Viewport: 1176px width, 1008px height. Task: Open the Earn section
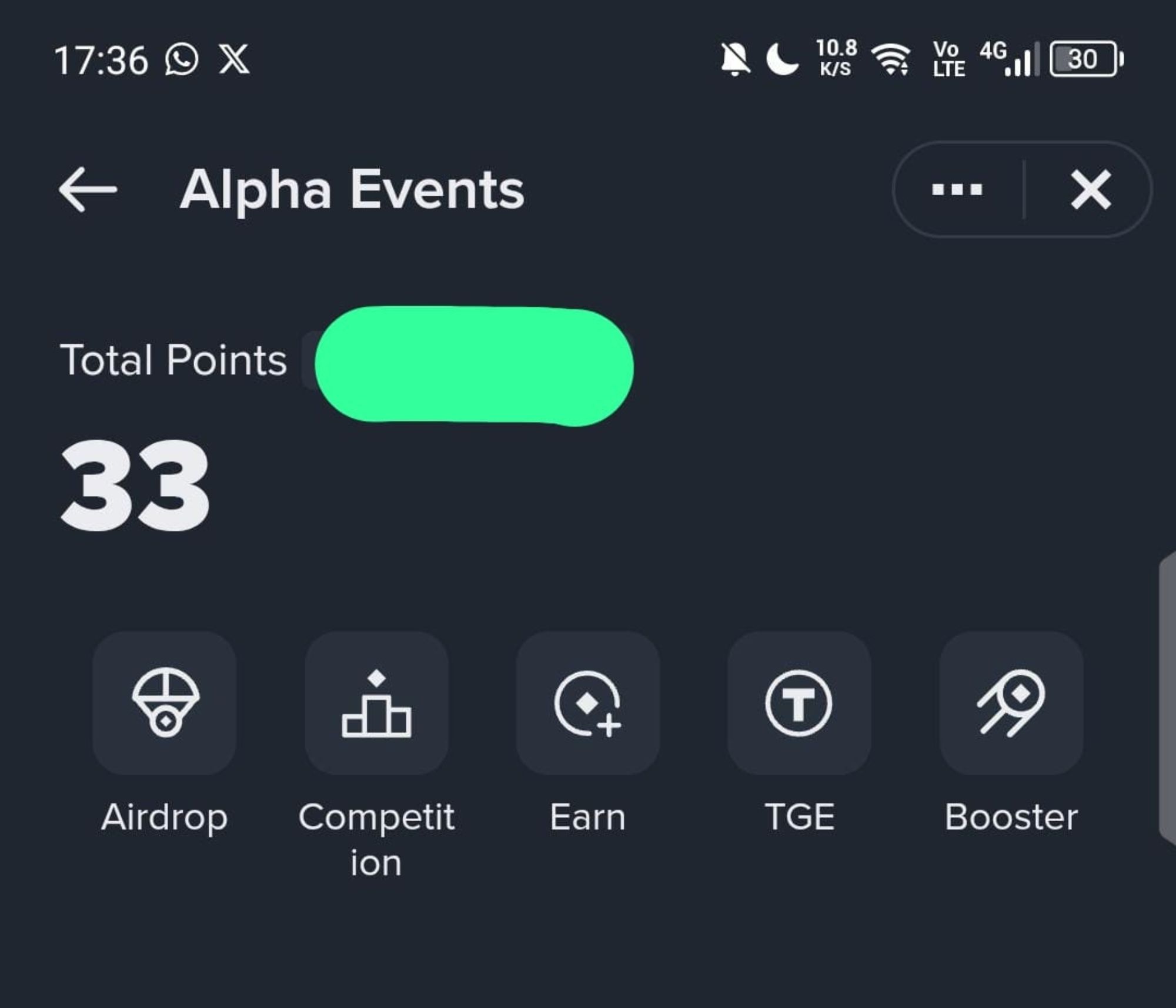click(x=587, y=704)
